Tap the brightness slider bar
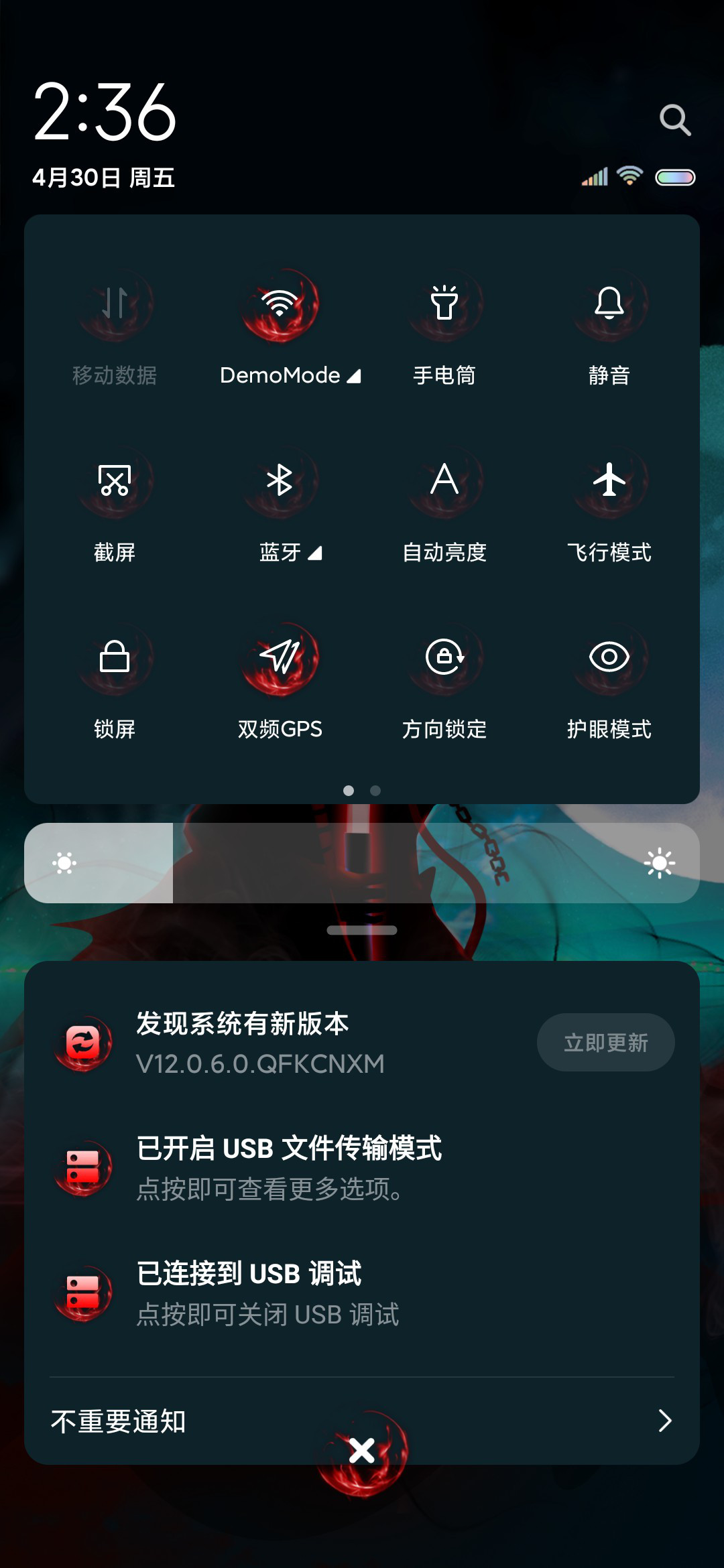 pos(362,863)
